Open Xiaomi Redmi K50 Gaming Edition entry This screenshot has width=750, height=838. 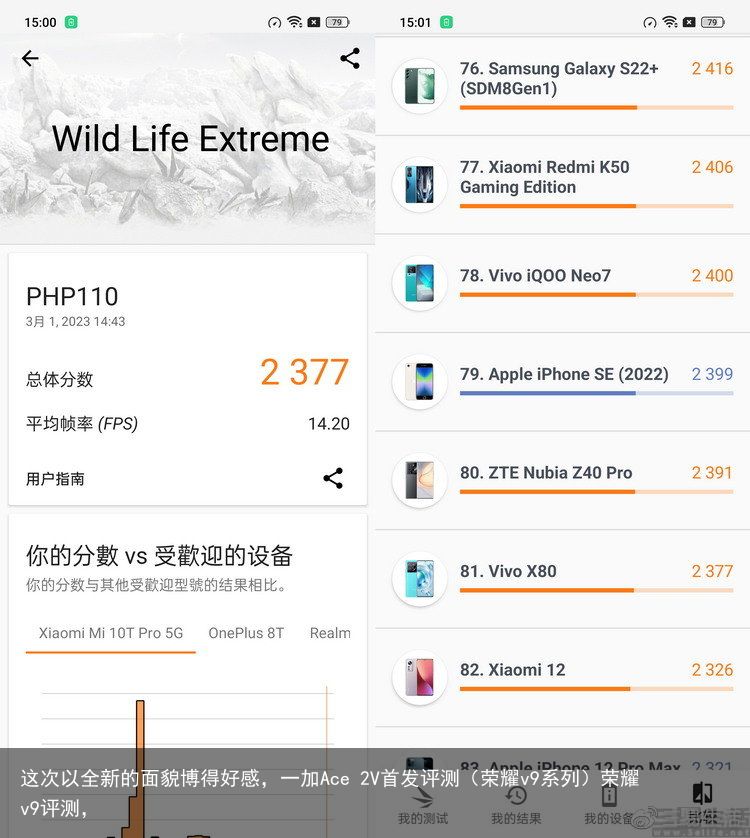[562, 183]
